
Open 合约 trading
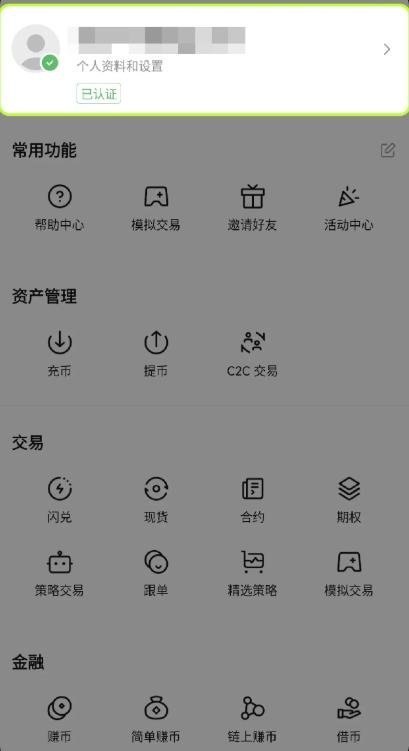click(252, 500)
